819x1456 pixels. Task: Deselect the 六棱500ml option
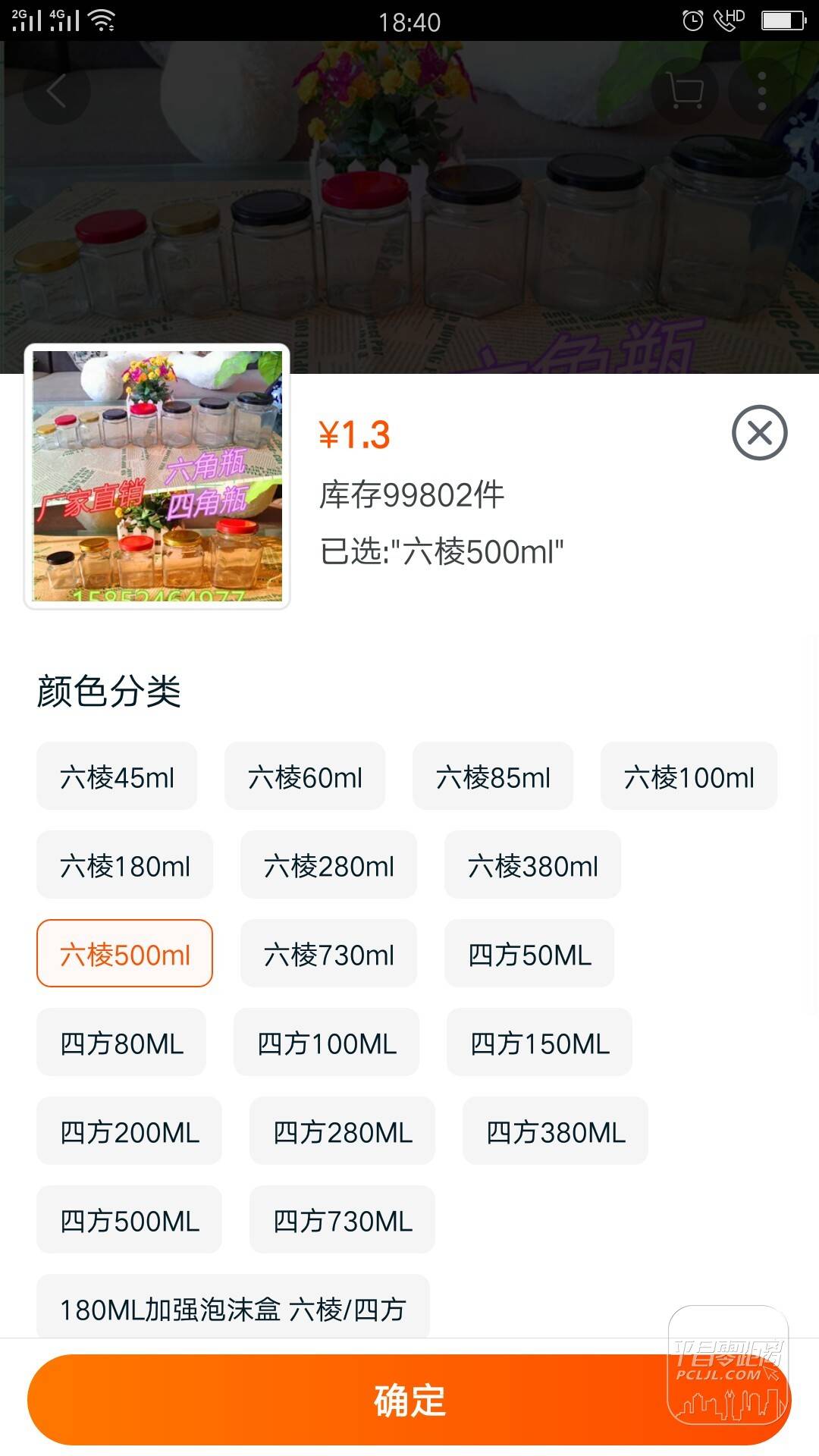[x=124, y=954]
